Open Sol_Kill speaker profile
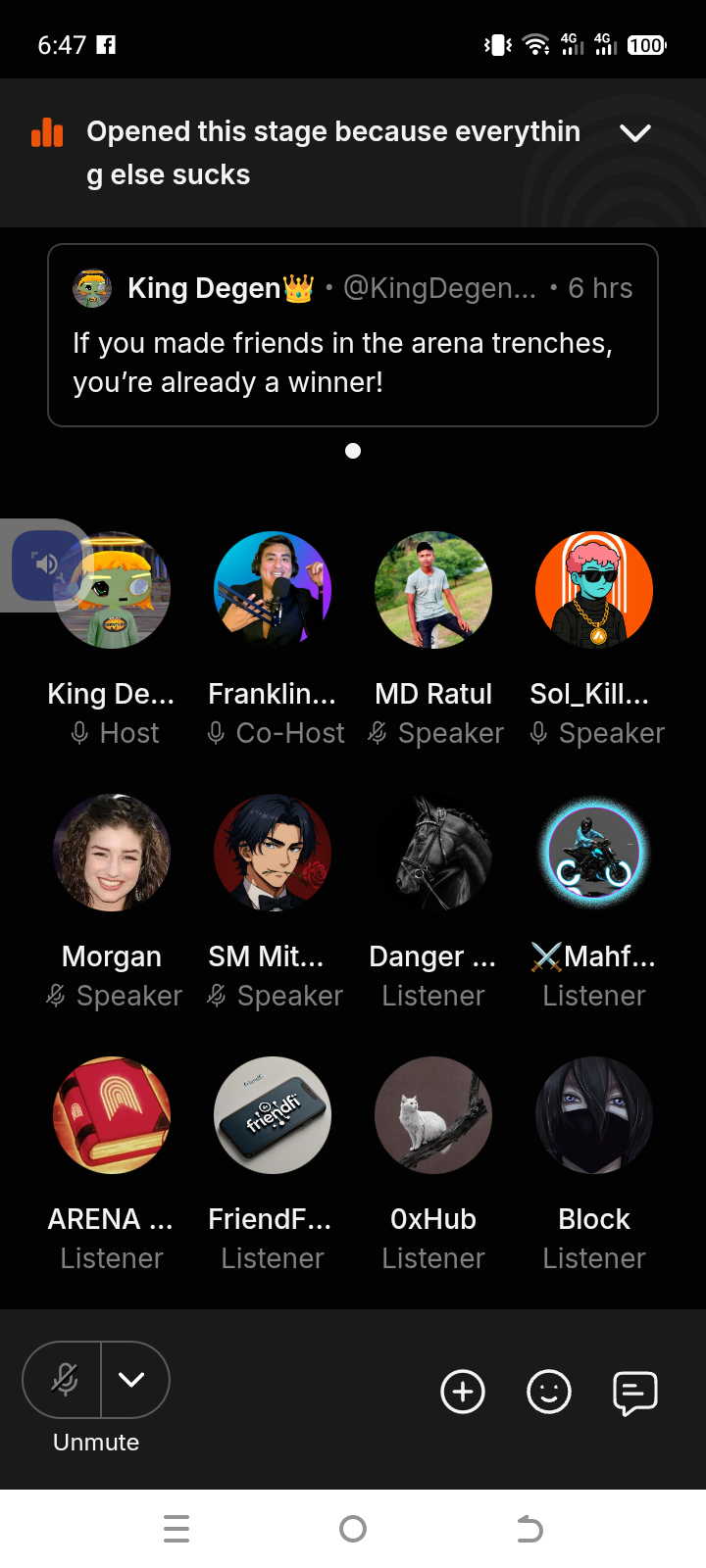The image size is (706, 1568). 594,590
